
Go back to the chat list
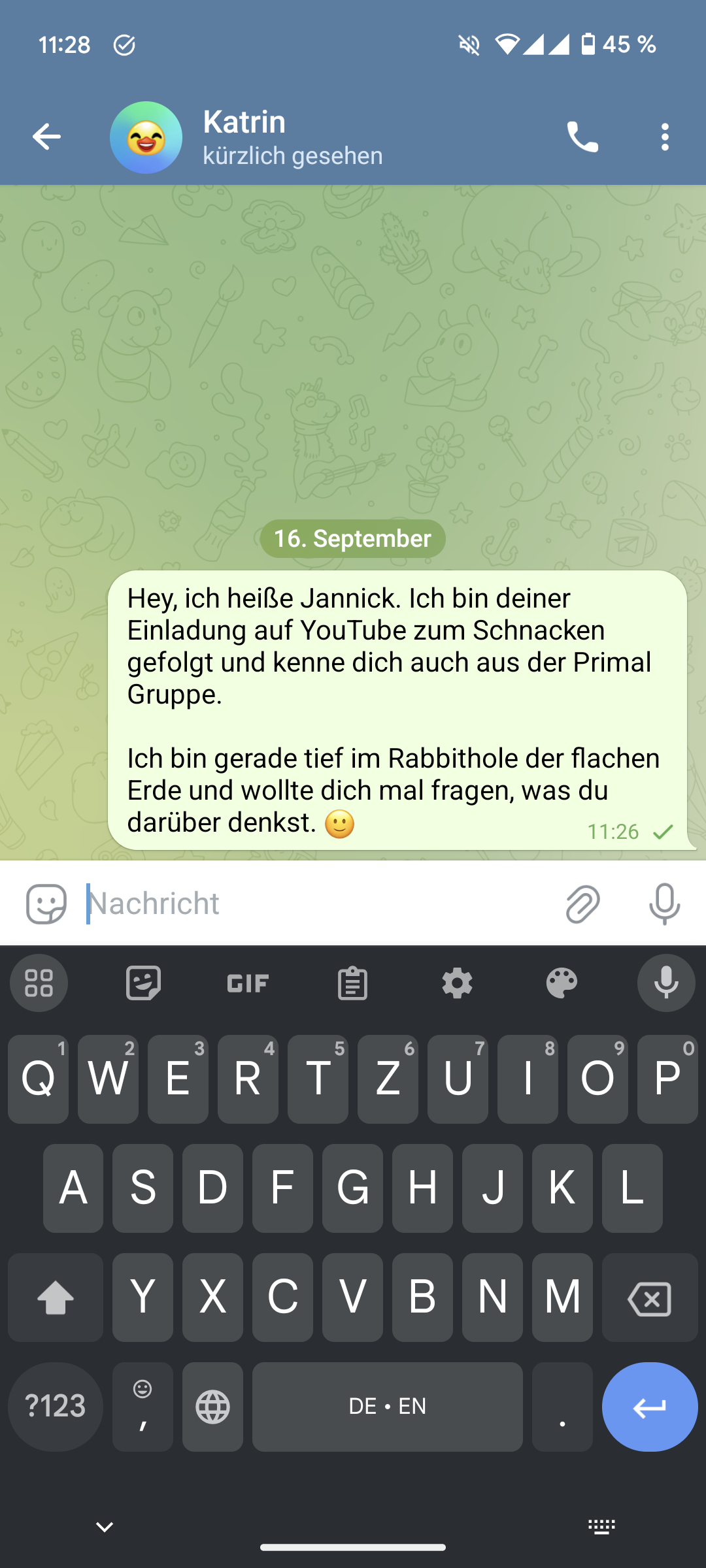coord(46,137)
